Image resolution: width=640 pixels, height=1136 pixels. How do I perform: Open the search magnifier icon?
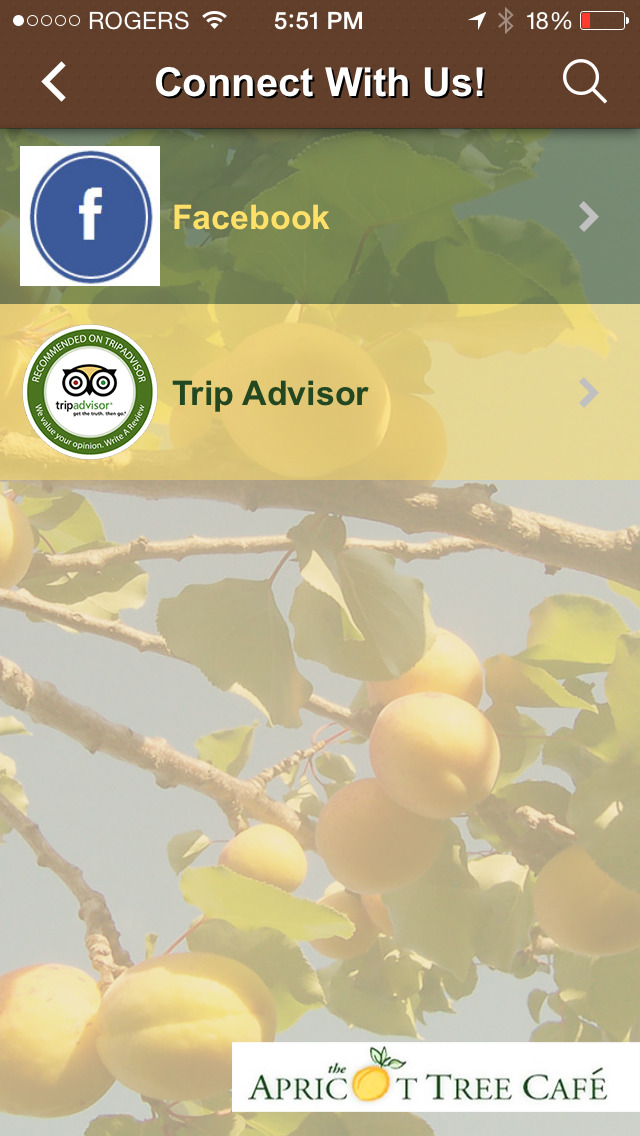tap(584, 82)
